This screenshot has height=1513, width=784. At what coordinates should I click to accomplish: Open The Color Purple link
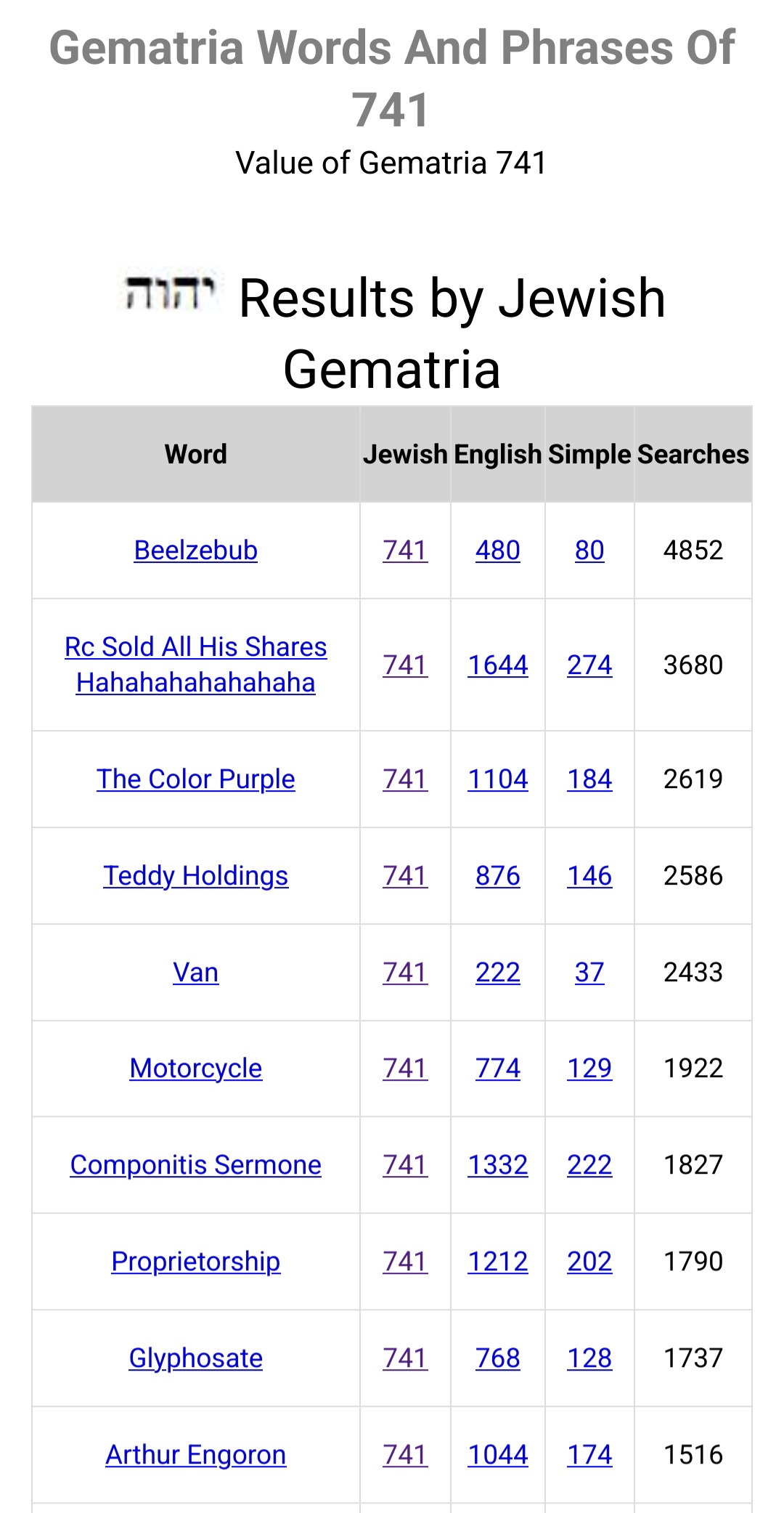[195, 779]
